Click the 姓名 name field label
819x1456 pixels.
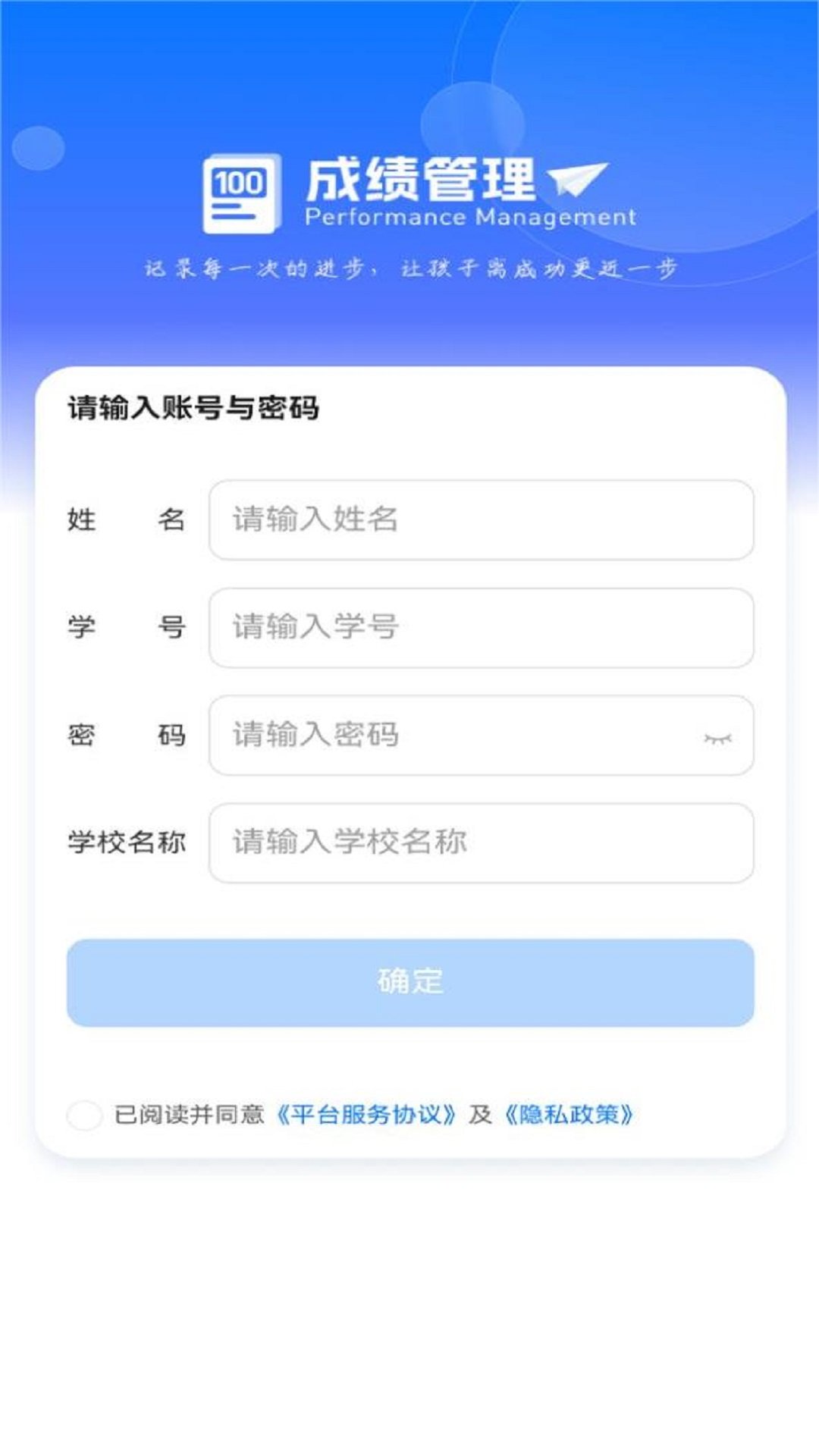tap(126, 521)
